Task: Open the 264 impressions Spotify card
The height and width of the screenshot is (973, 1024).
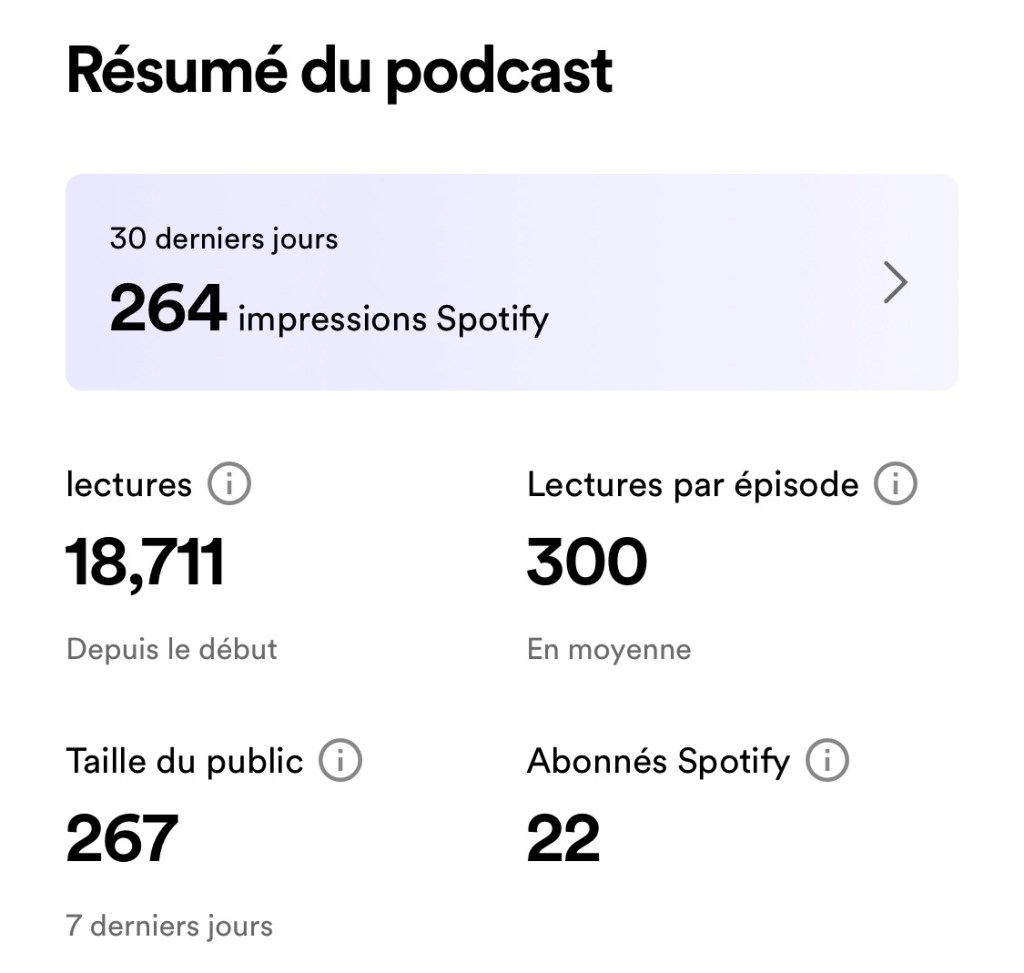Action: pos(511,282)
